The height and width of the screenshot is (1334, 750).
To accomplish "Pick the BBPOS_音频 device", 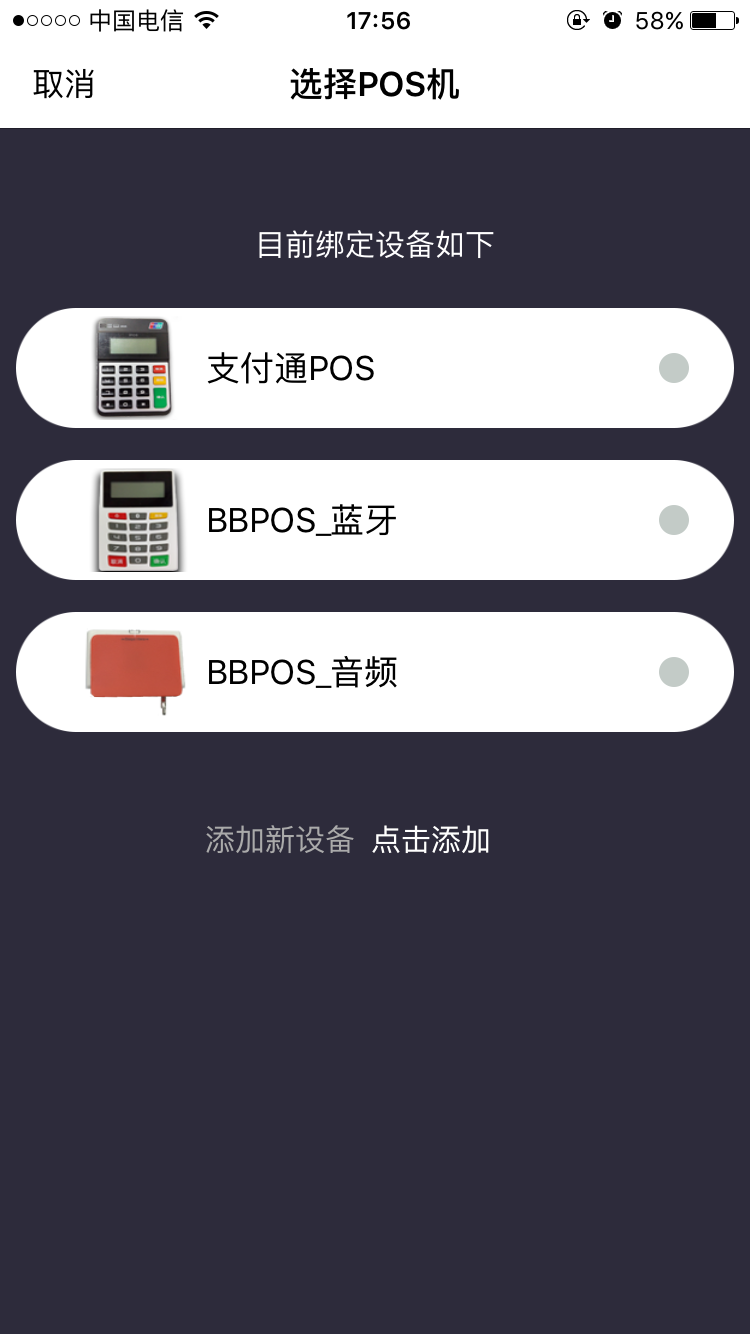I will click(374, 672).
